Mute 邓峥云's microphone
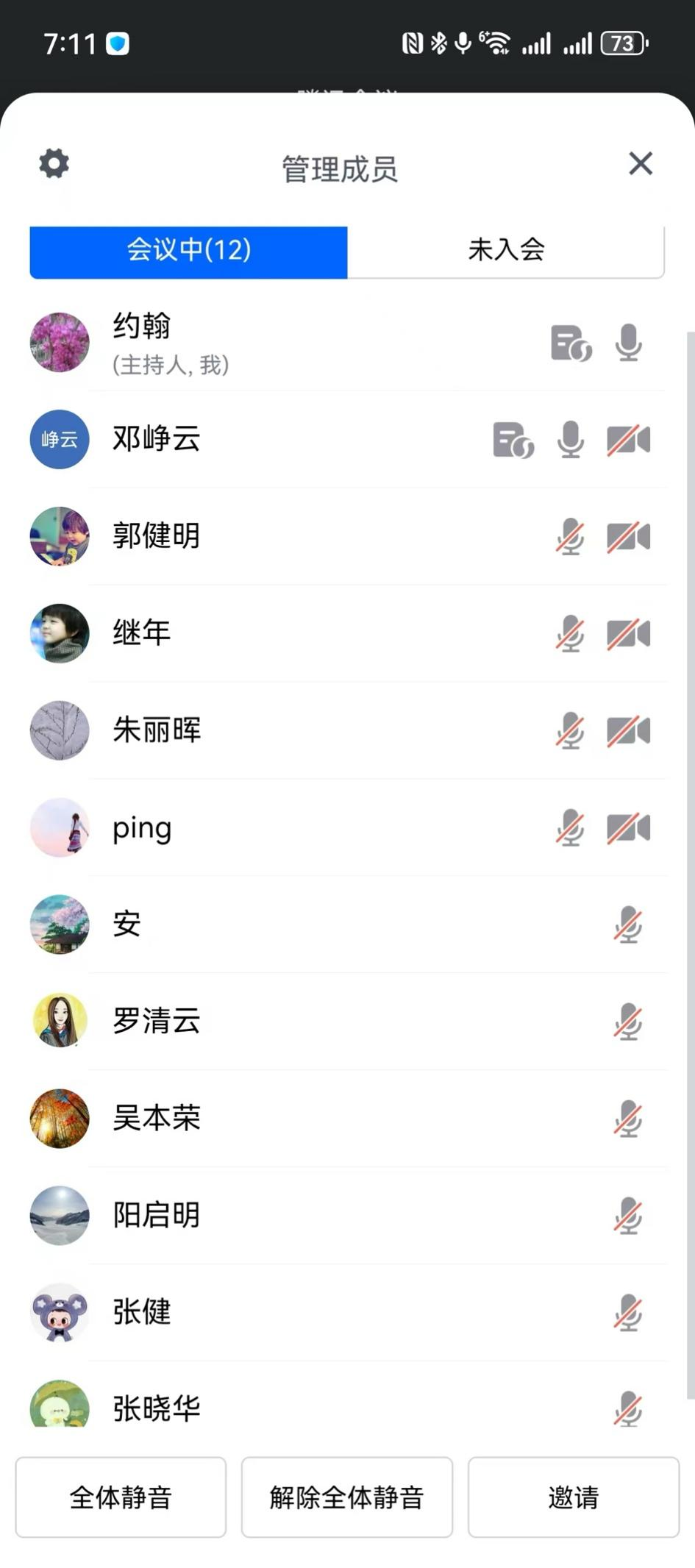The image size is (695, 1568). (570, 440)
